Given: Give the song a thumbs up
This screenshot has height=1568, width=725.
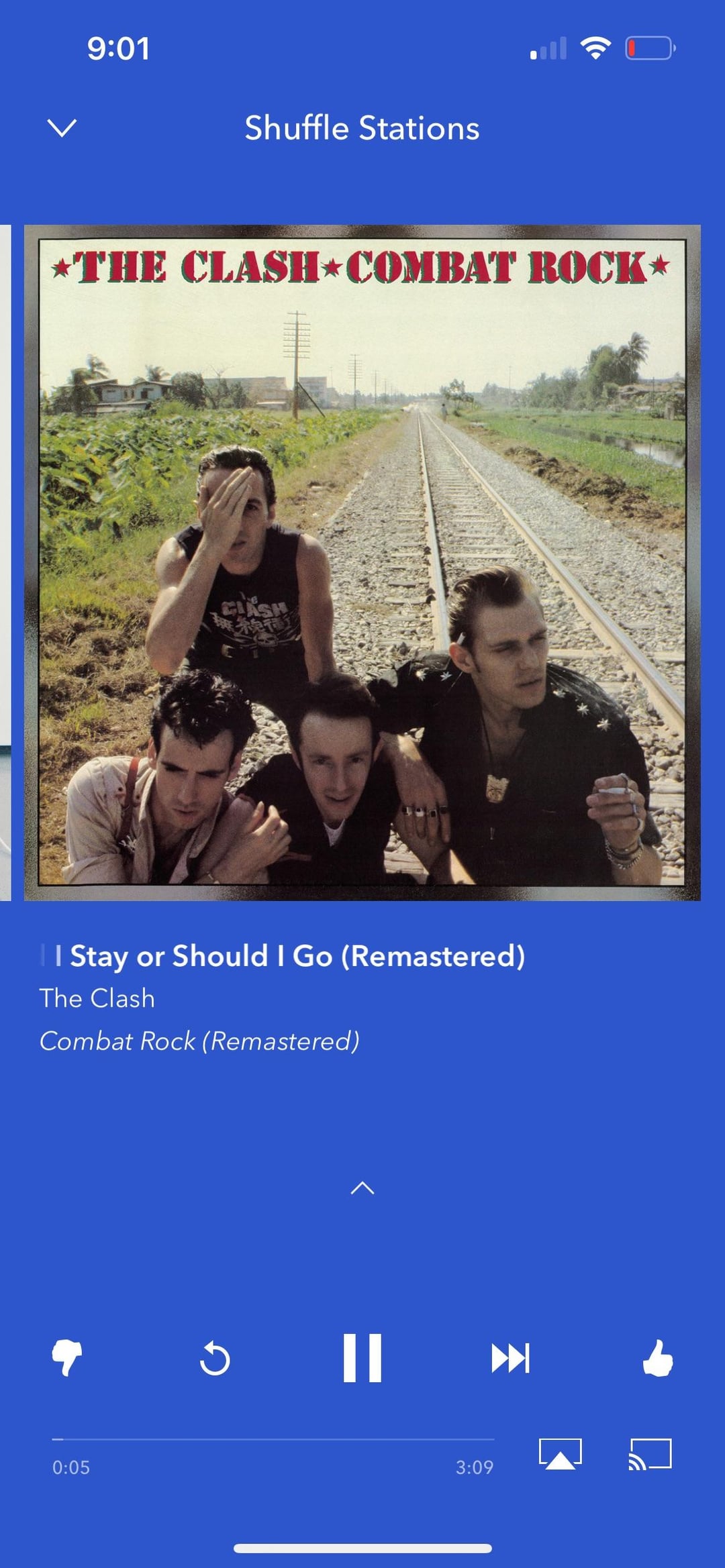Looking at the screenshot, I should [x=658, y=1358].
